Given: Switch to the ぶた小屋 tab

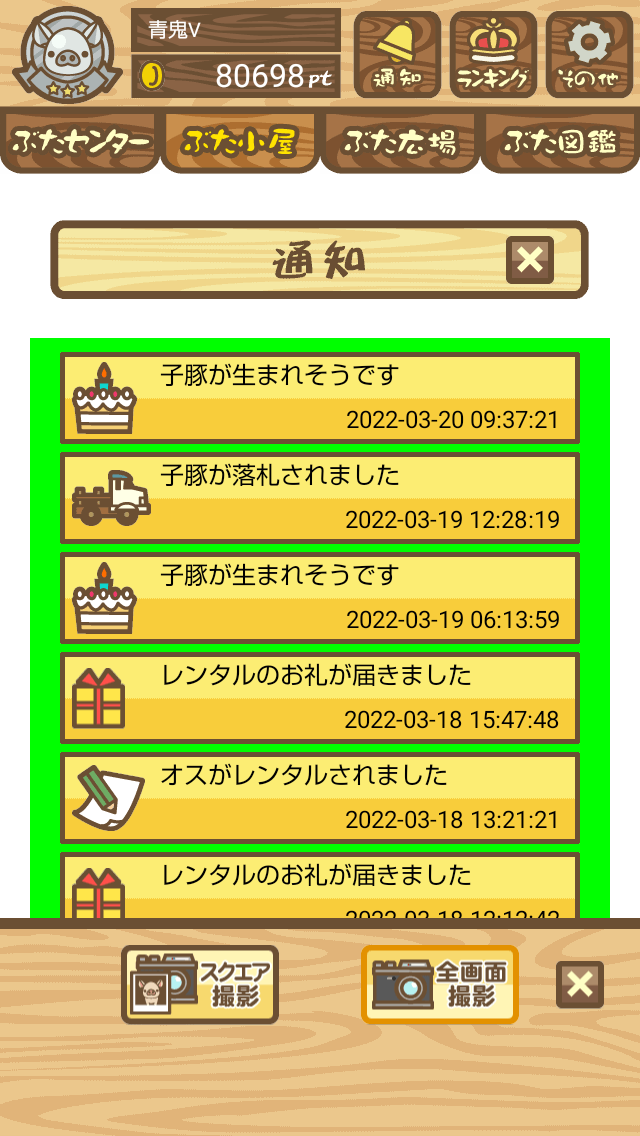Looking at the screenshot, I should (x=240, y=143).
